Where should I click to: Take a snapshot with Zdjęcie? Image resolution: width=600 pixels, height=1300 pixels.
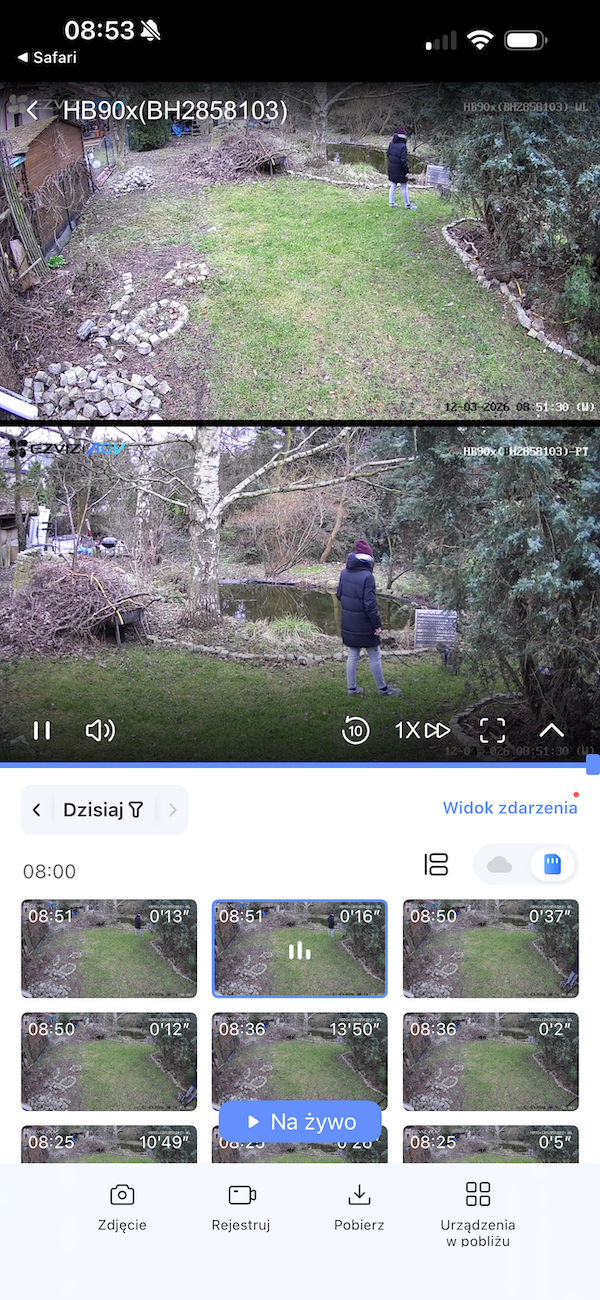click(x=122, y=1205)
